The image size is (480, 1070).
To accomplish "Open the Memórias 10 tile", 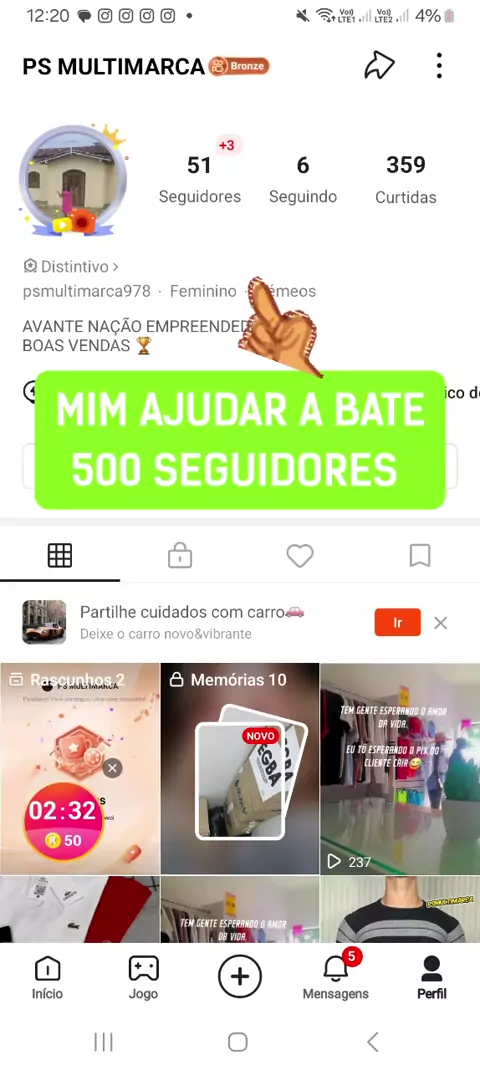I will point(240,768).
